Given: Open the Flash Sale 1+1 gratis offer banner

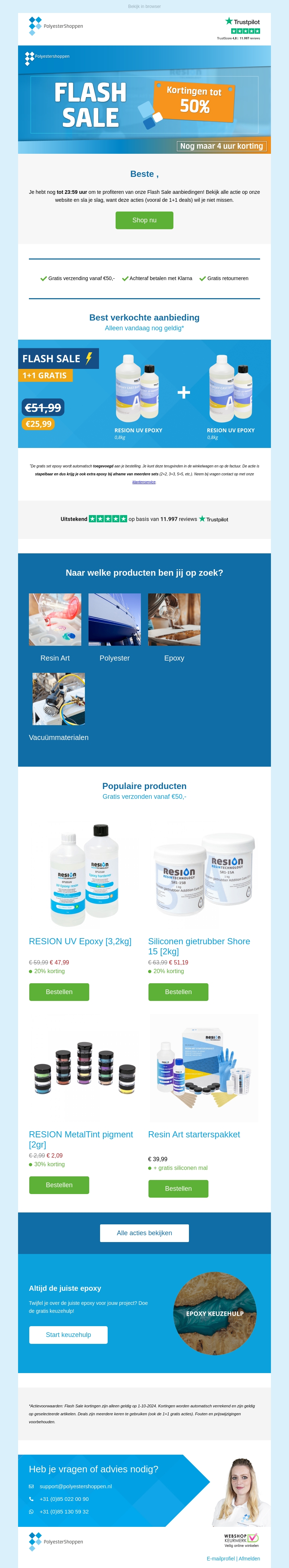Looking at the screenshot, I should click(144, 393).
